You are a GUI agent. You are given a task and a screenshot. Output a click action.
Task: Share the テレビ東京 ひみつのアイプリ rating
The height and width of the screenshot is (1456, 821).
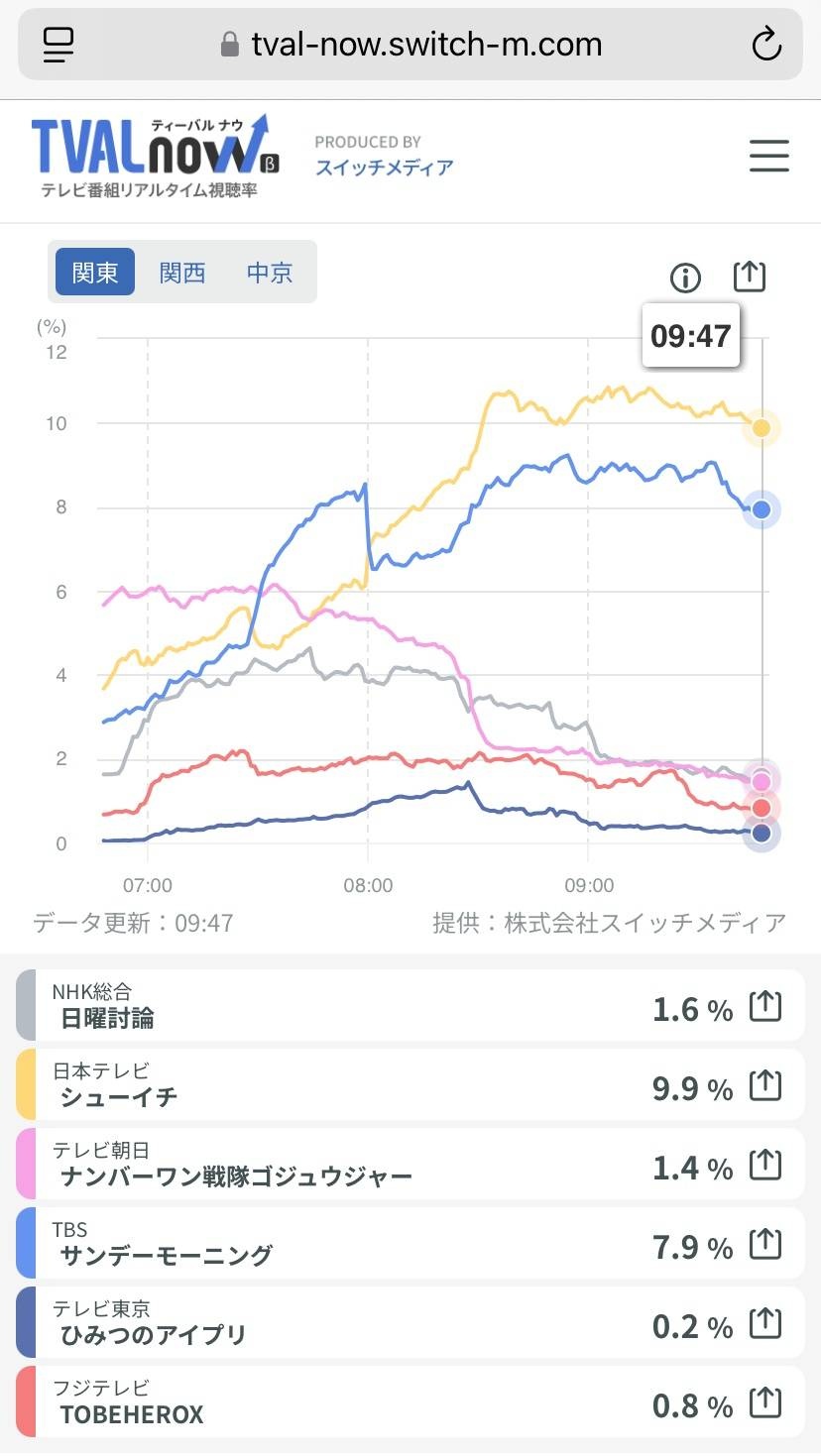coord(765,1324)
